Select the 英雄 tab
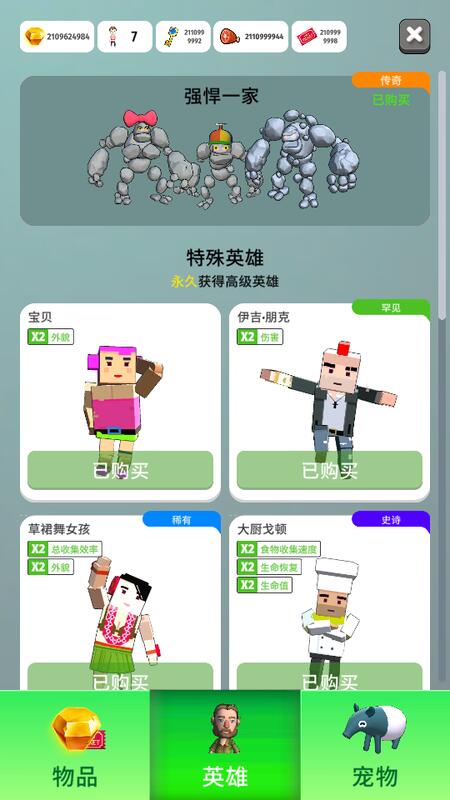The width and height of the screenshot is (450, 800). point(225,745)
